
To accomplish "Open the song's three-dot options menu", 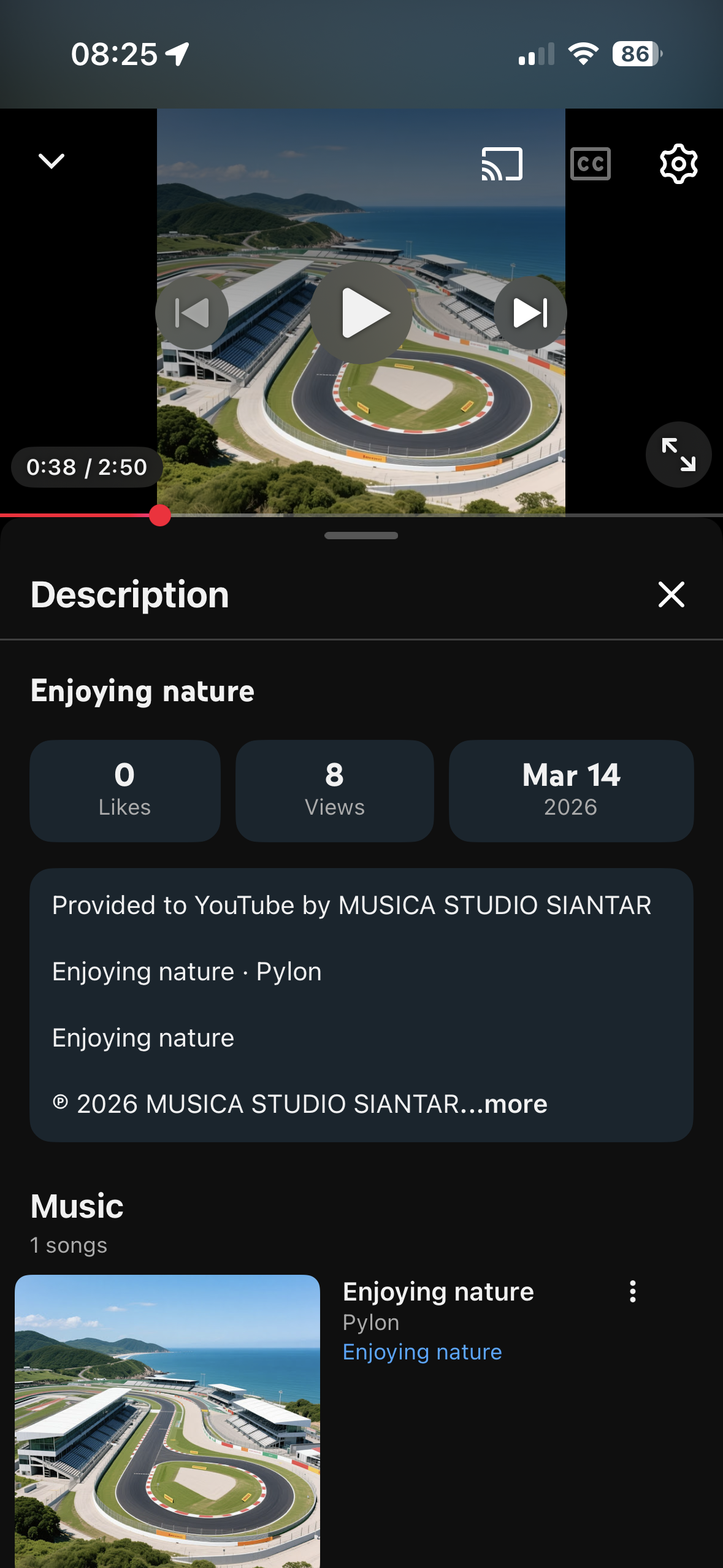I will coord(633,1291).
